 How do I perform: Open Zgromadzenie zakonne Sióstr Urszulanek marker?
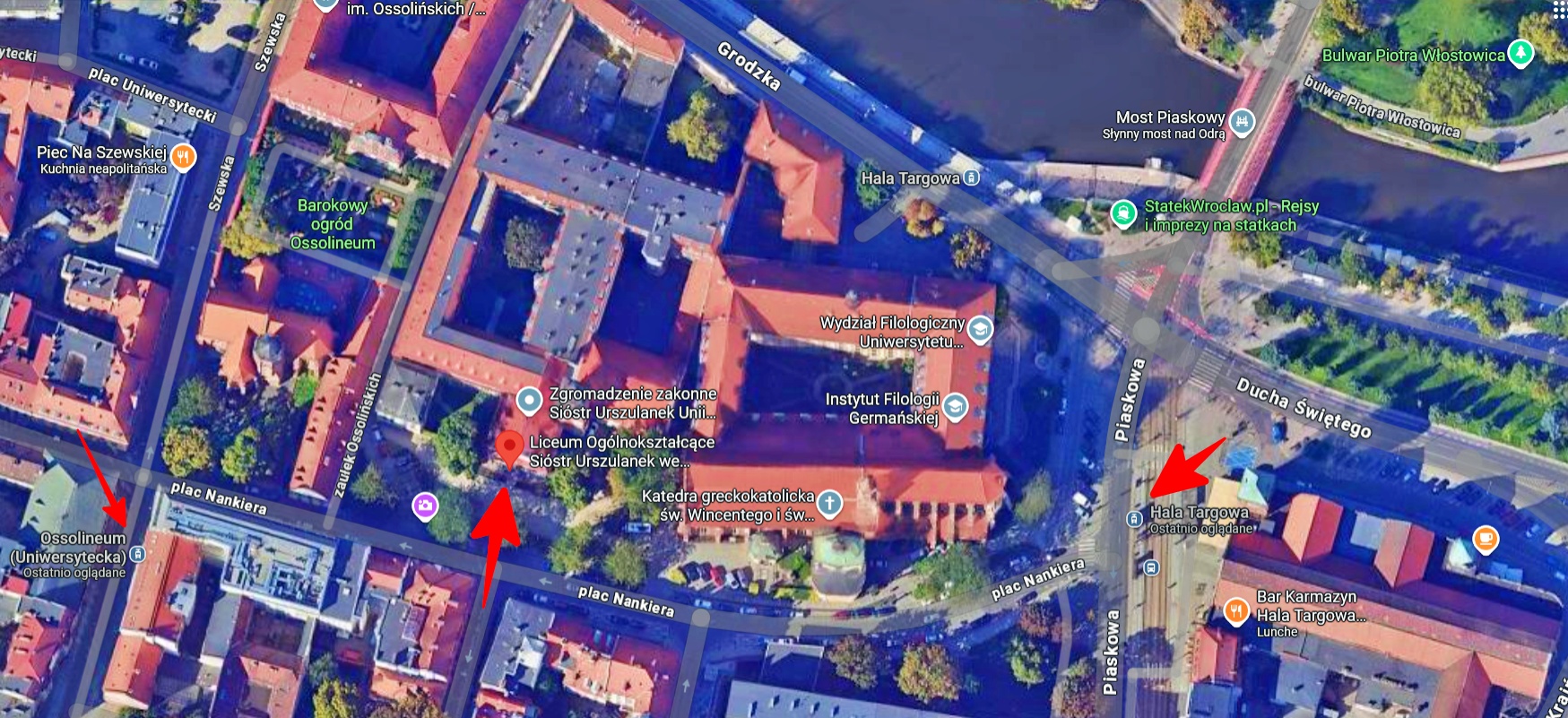[530, 400]
